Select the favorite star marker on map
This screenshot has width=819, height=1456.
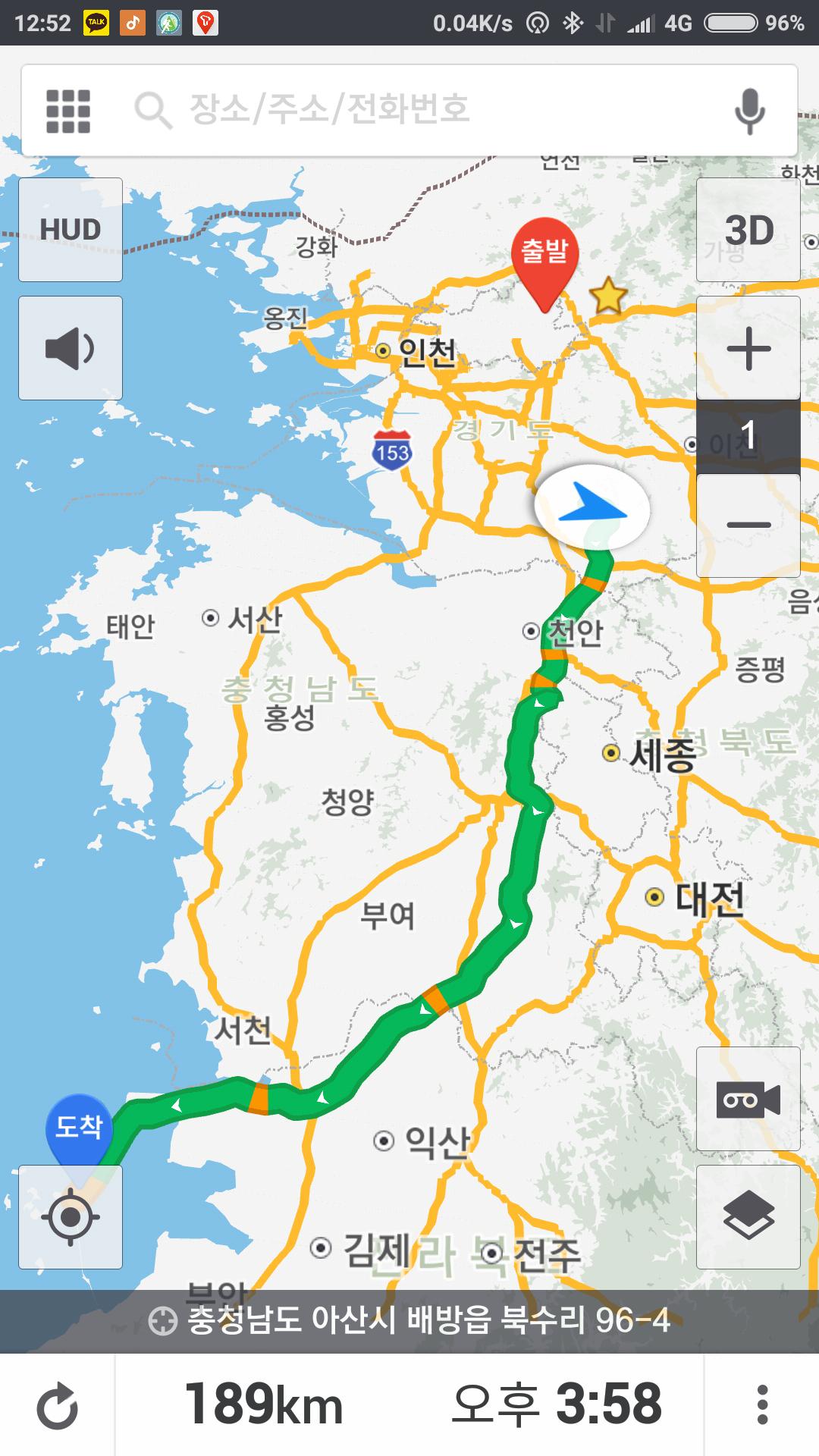(607, 296)
